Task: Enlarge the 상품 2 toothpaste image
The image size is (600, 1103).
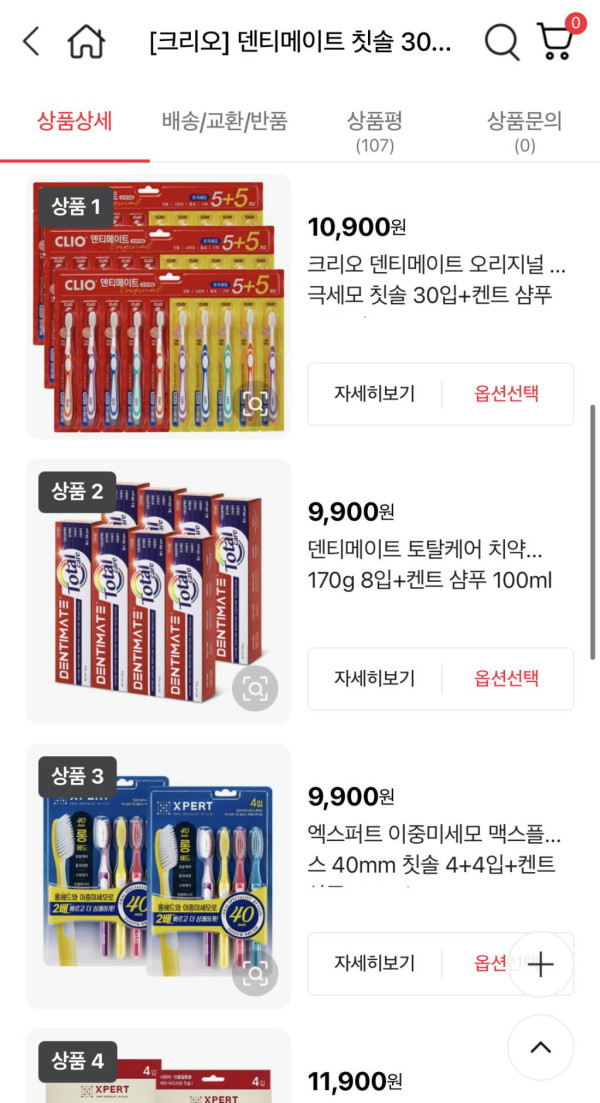Action: tap(255, 688)
